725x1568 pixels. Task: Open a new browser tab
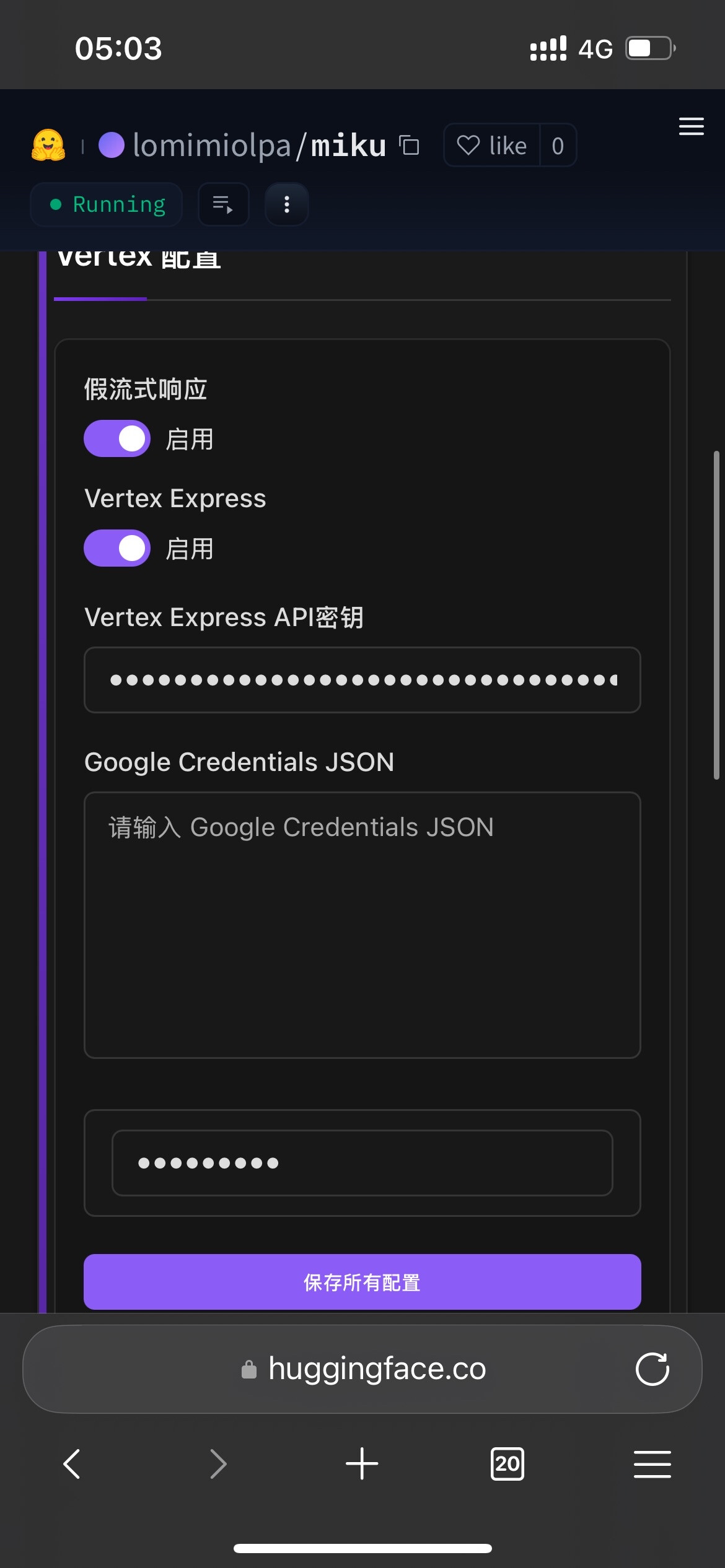[x=362, y=1464]
